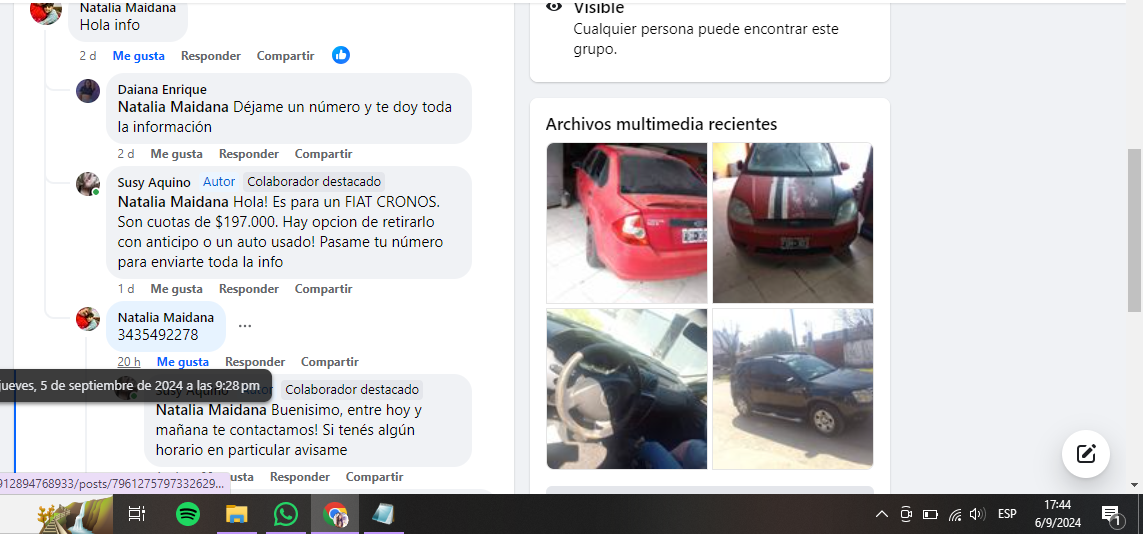Open the steering wheel interior photo

pyautogui.click(x=626, y=388)
